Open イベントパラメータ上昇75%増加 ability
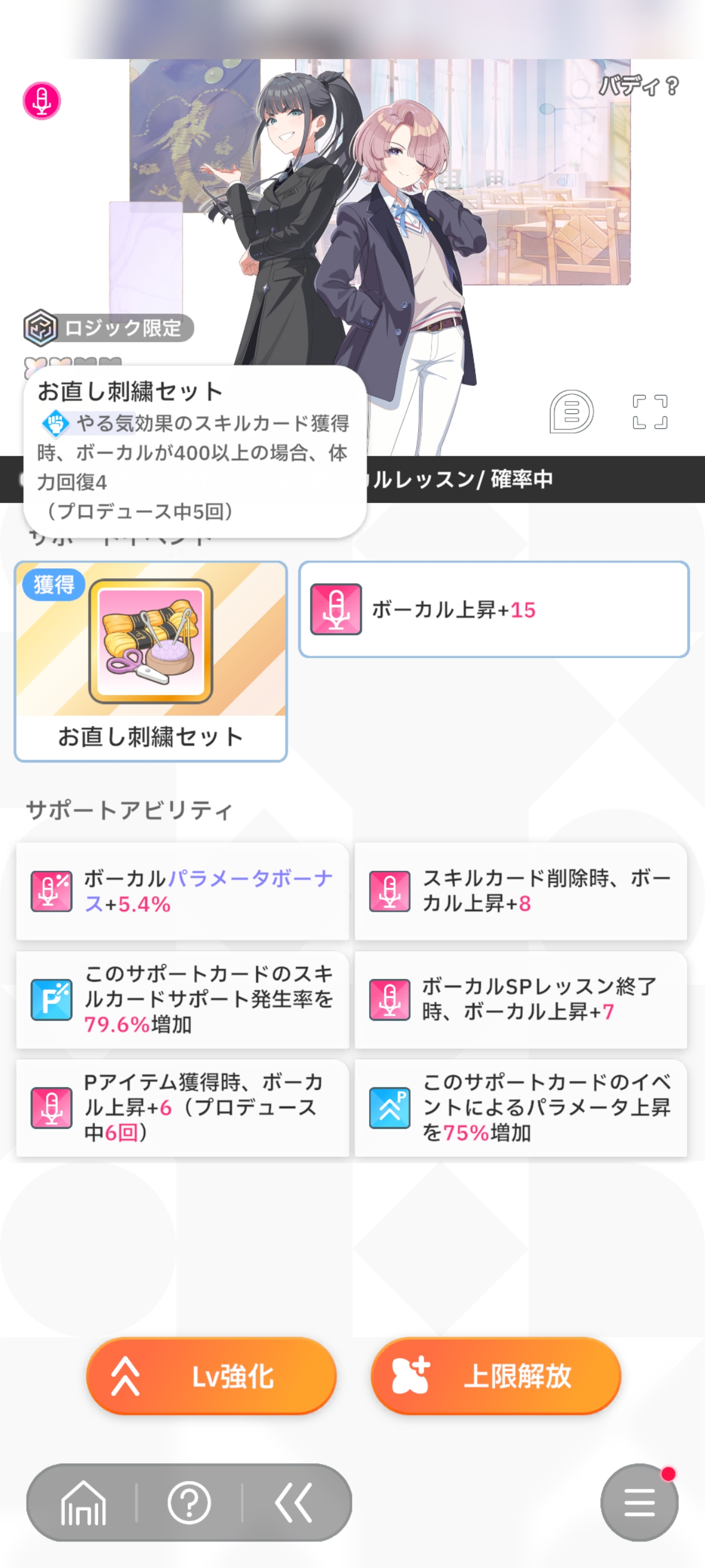The width and height of the screenshot is (705, 1568). pos(521,1107)
